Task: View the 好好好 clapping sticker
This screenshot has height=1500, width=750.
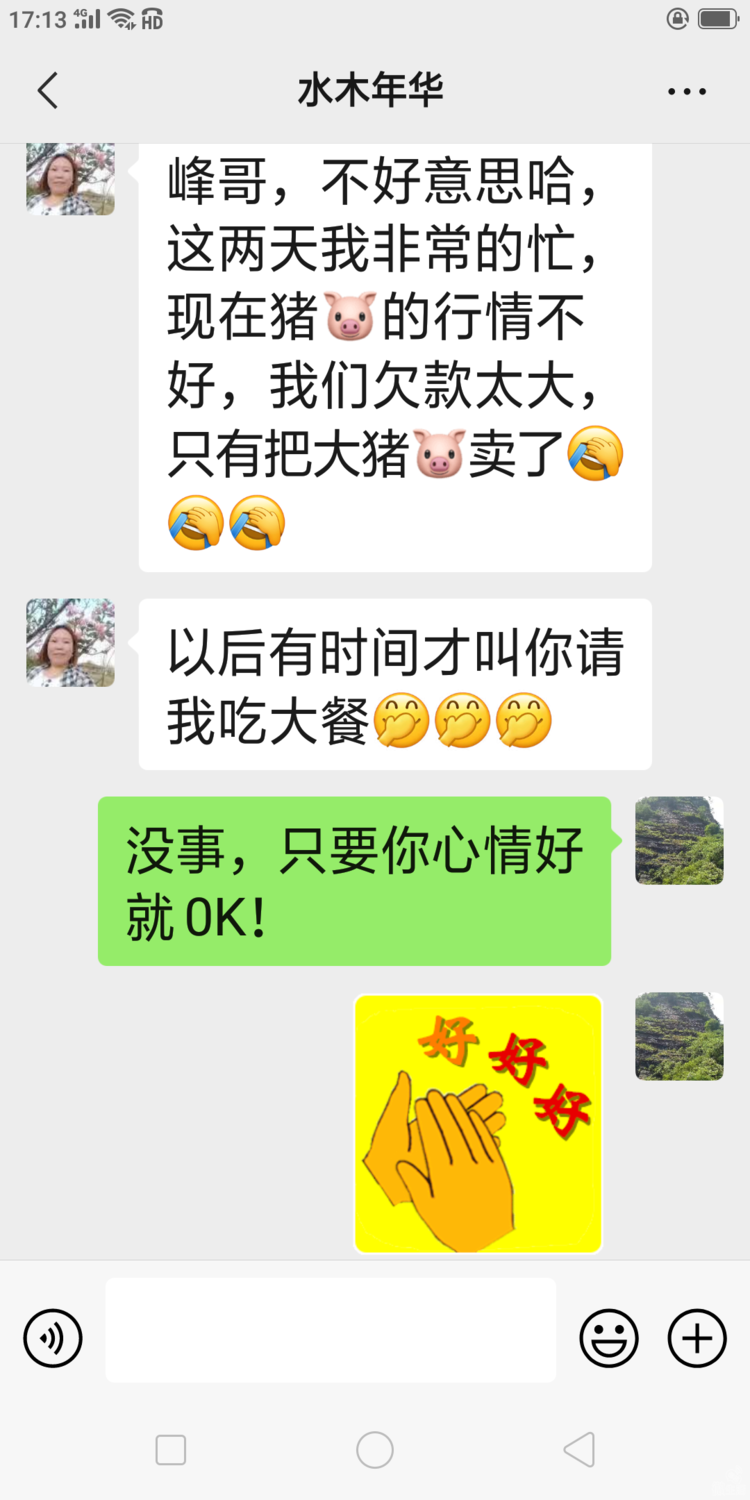Action: coord(478,1123)
